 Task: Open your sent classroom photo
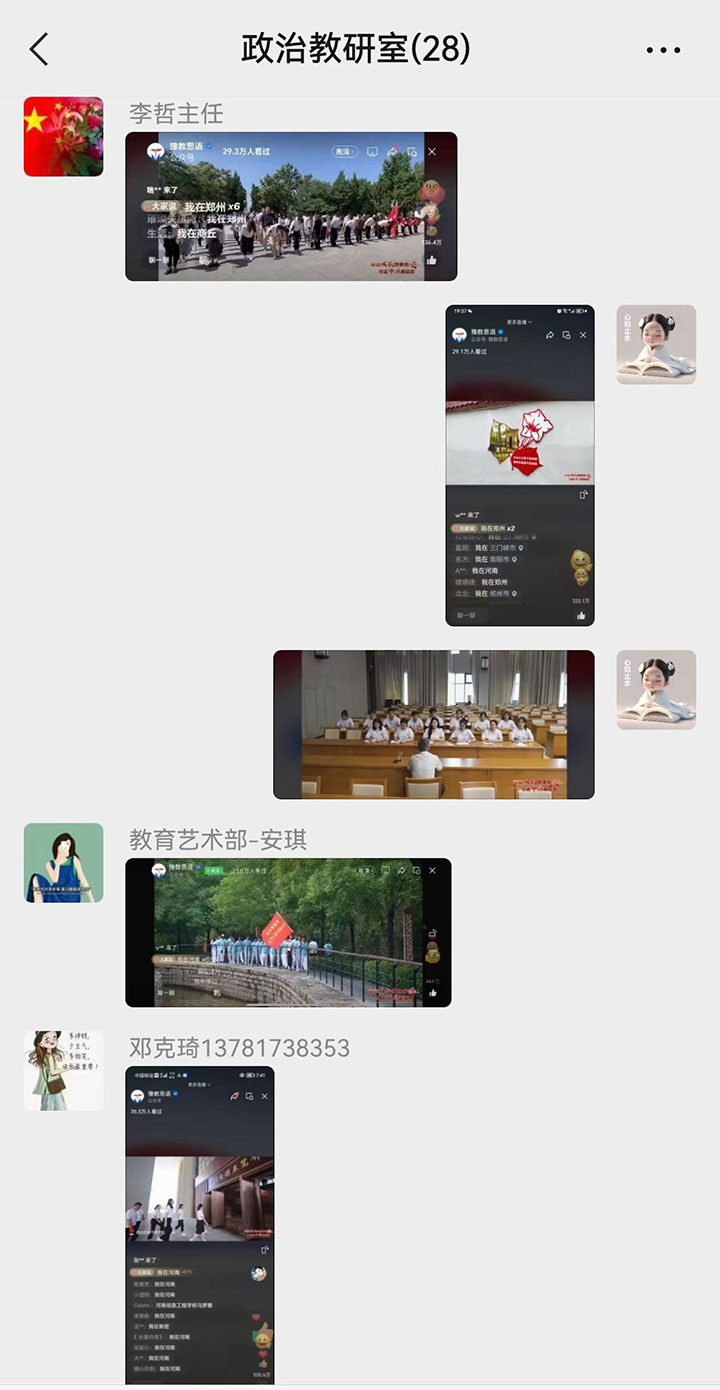[434, 724]
